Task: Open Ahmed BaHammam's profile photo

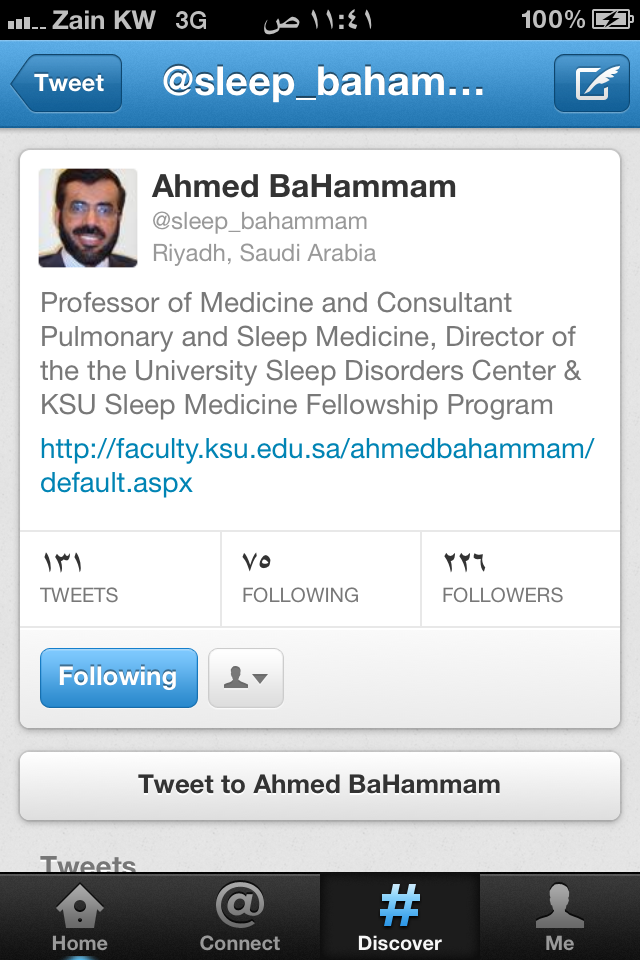Action: [88, 218]
